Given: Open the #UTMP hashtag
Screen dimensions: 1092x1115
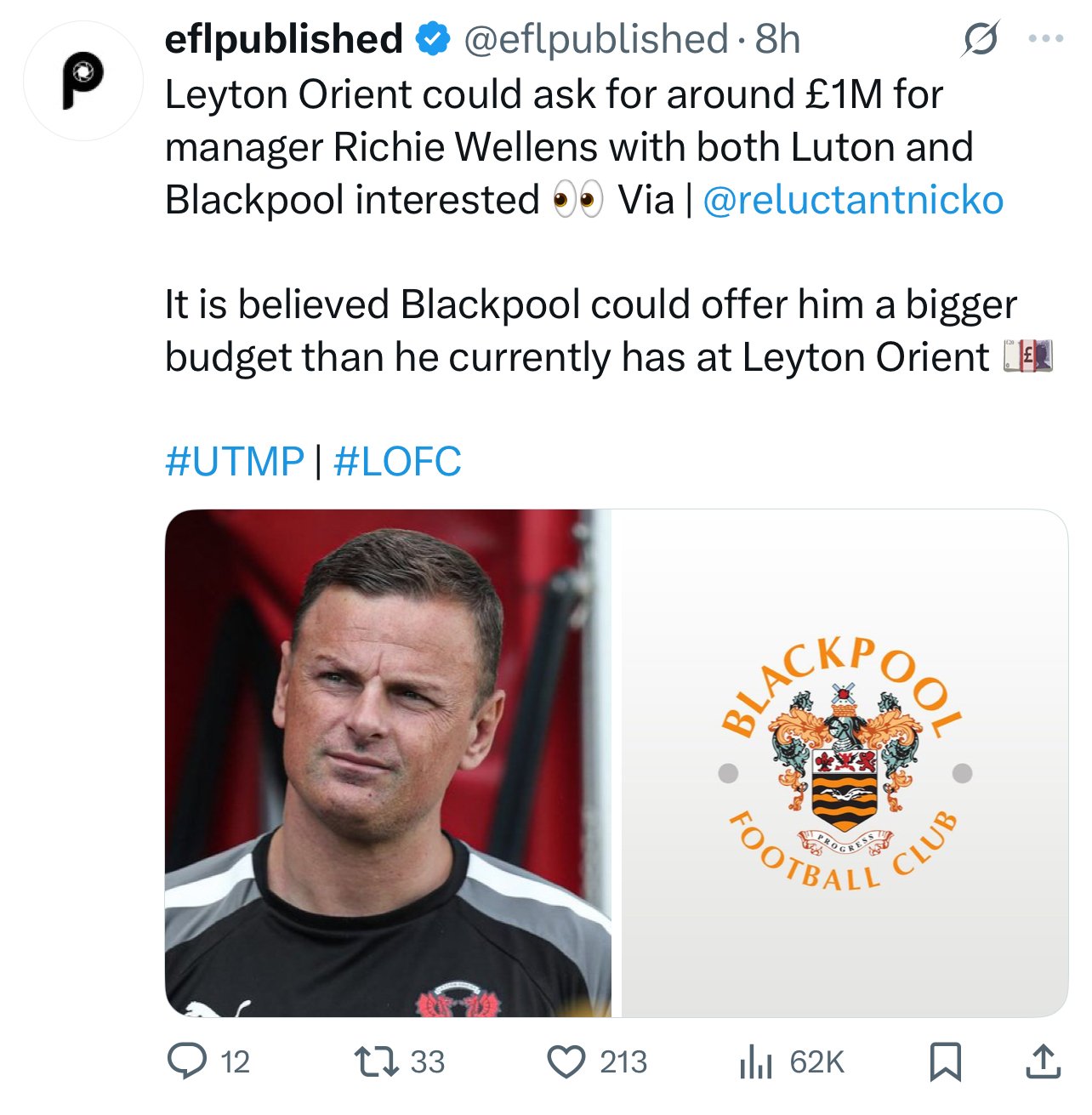Looking at the screenshot, I should click(x=234, y=462).
